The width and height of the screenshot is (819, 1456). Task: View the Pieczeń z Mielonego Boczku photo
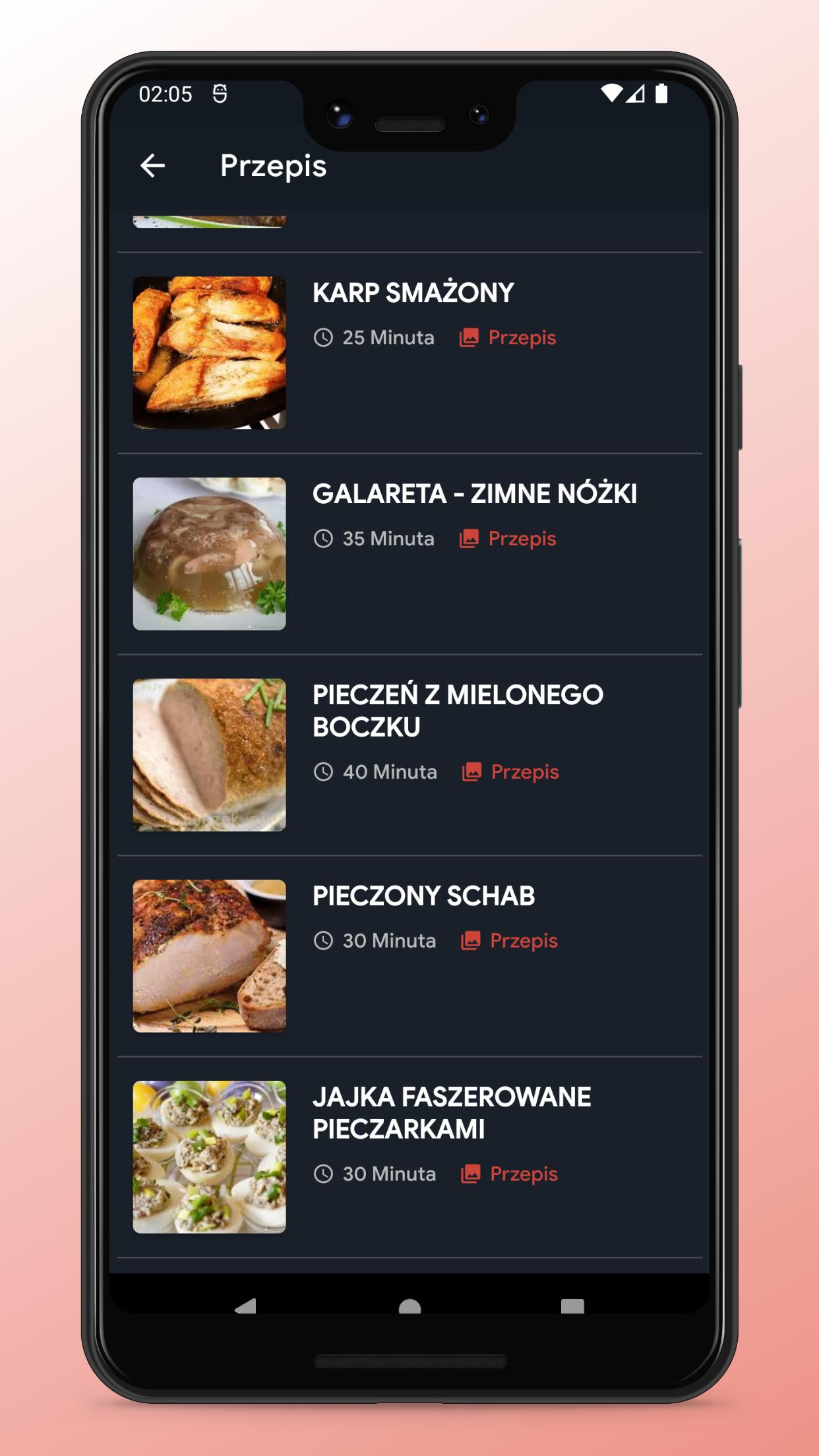tap(209, 755)
